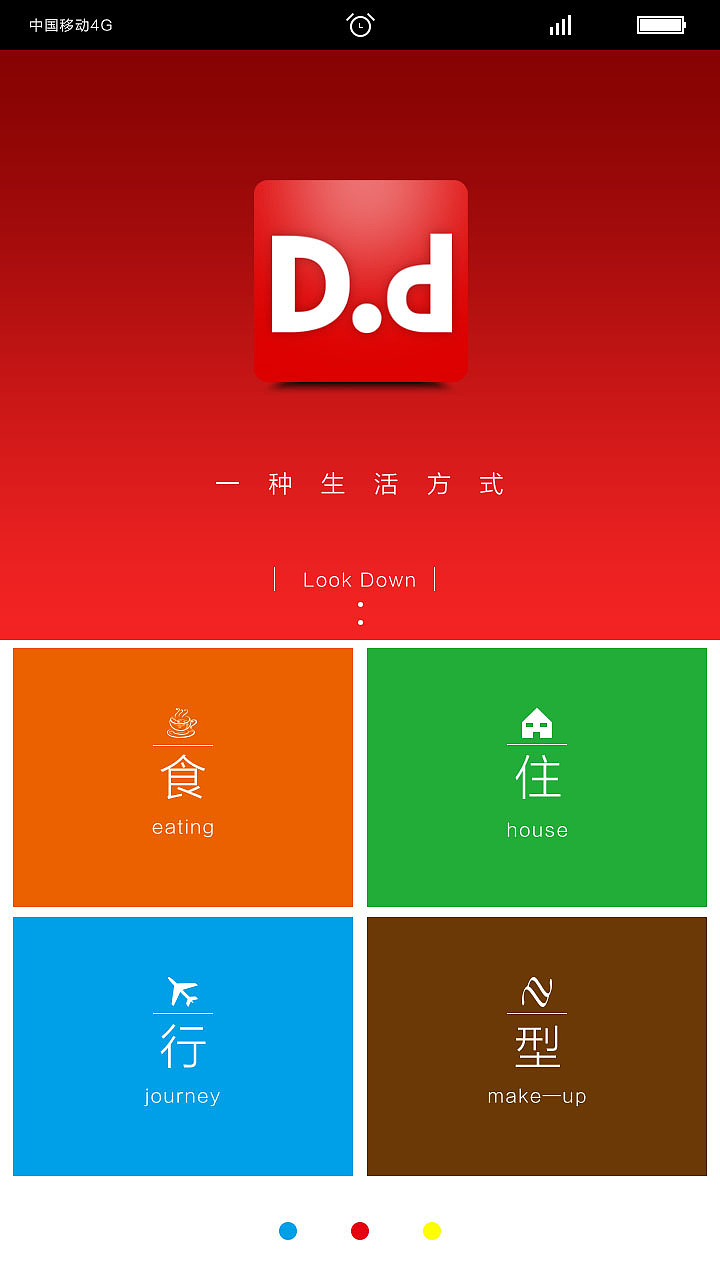720x1280 pixels.
Task: Tap the upper dot under Look Down
Action: (360, 604)
